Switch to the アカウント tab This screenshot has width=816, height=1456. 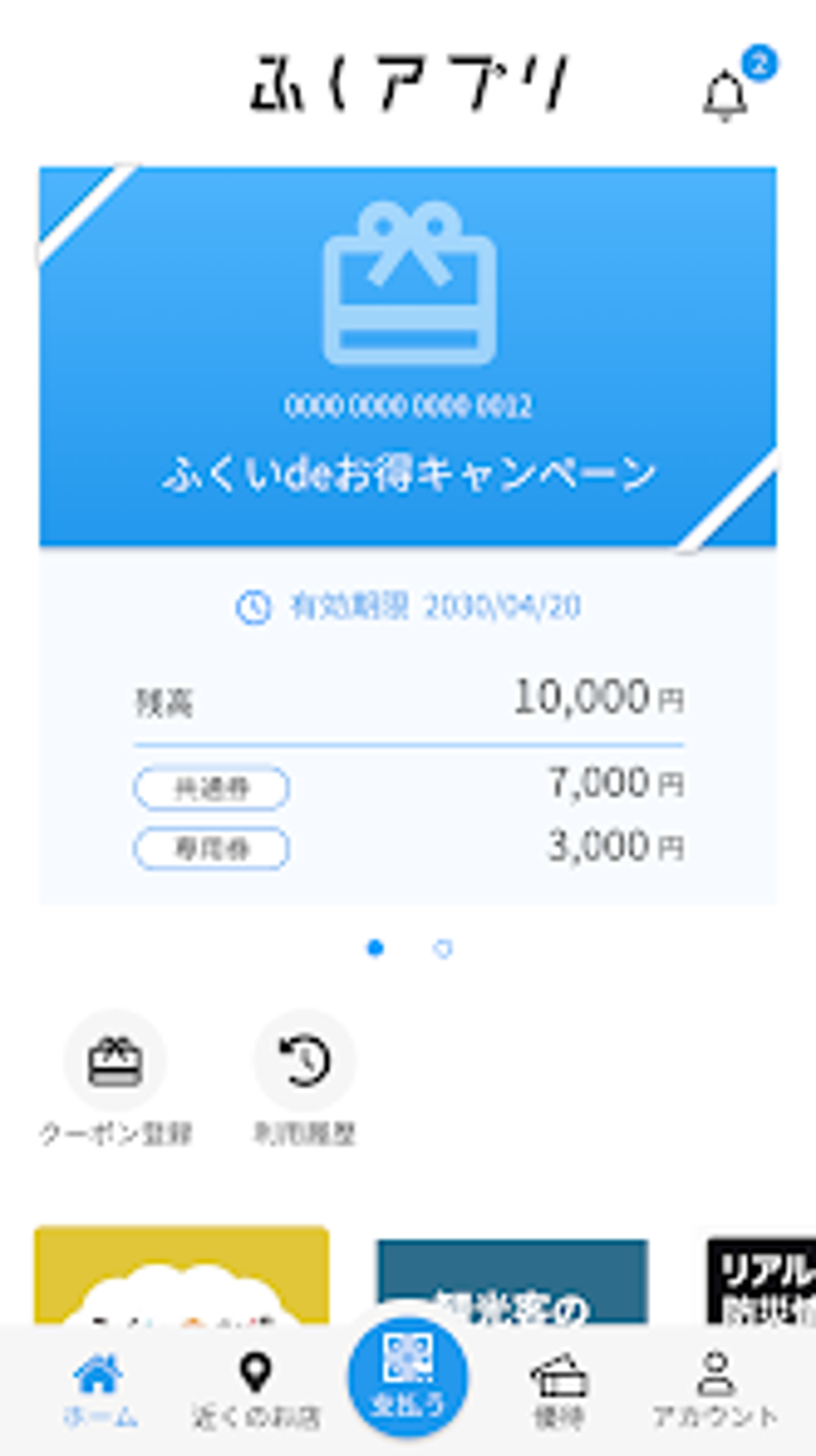coord(714,1389)
